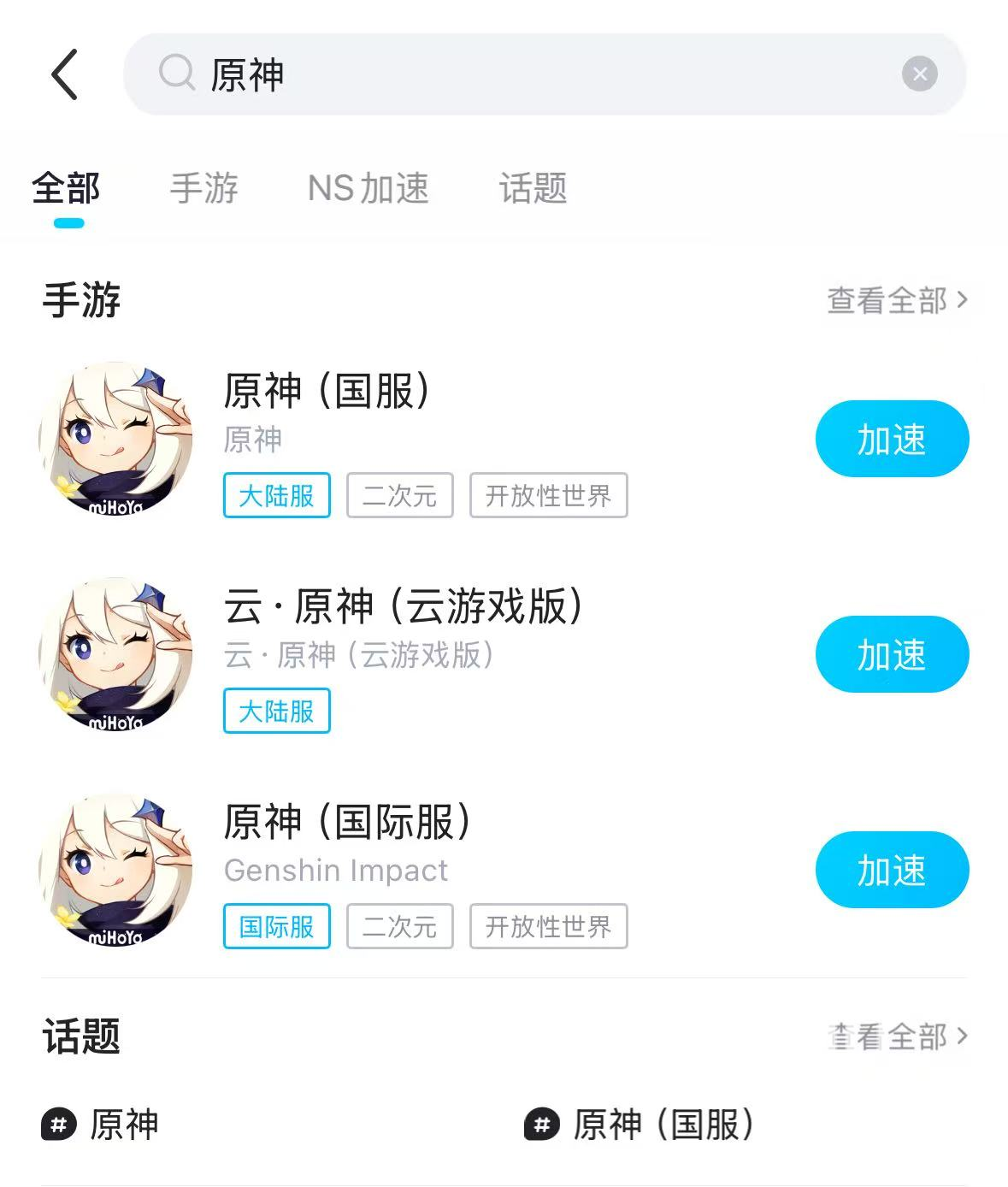Switch to the NS加速 tab
The width and height of the screenshot is (1008, 1187).
pyautogui.click(x=368, y=188)
